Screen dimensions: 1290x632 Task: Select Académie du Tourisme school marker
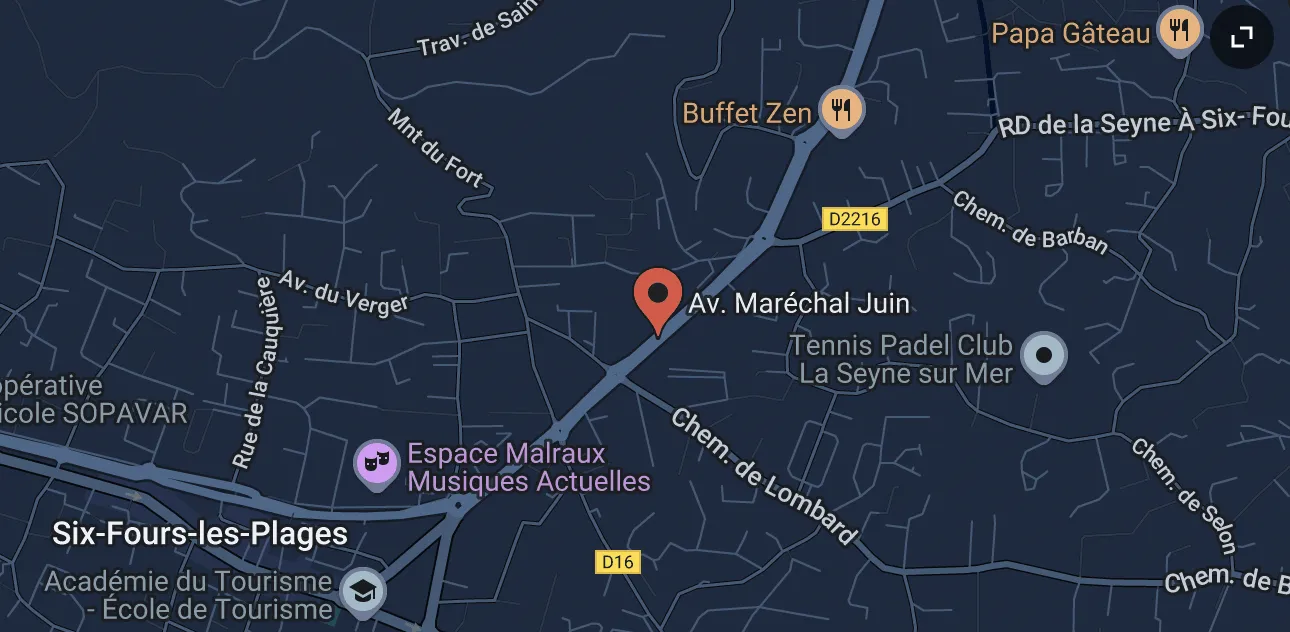pyautogui.click(x=361, y=591)
